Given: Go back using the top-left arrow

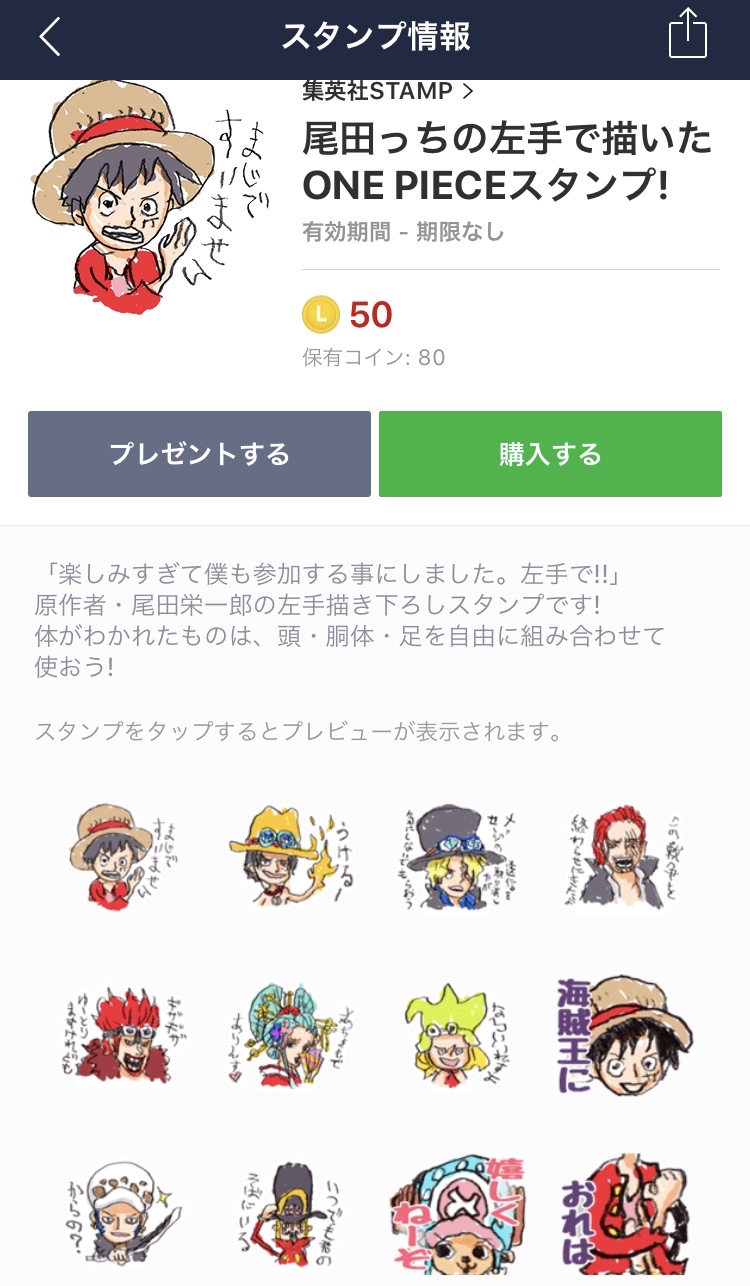Looking at the screenshot, I should pos(50,38).
